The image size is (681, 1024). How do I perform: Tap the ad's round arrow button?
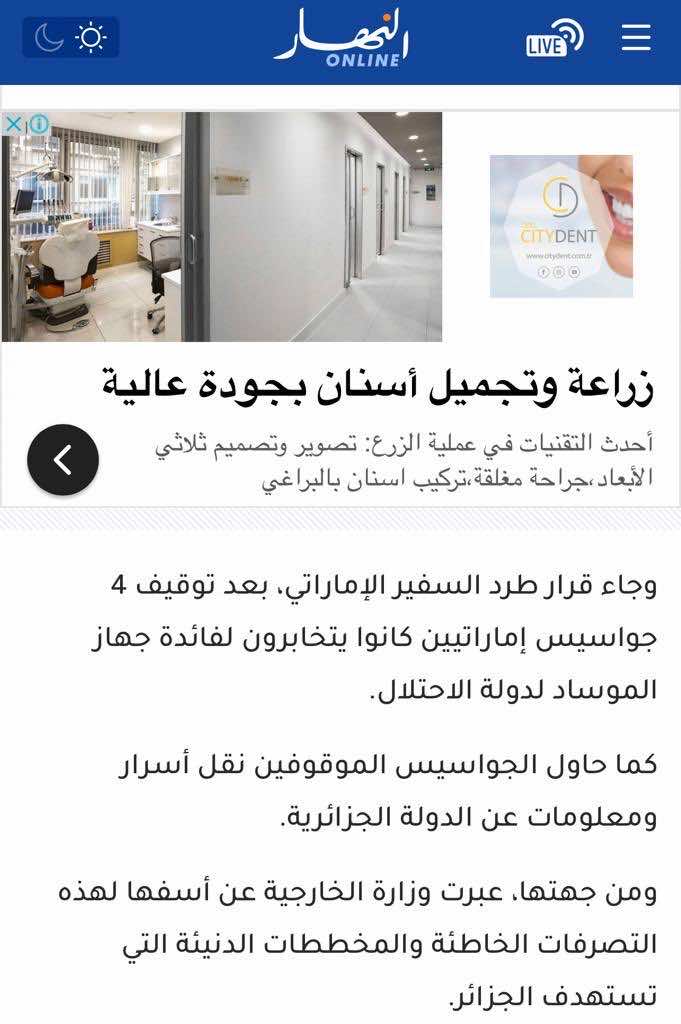pyautogui.click(x=63, y=460)
